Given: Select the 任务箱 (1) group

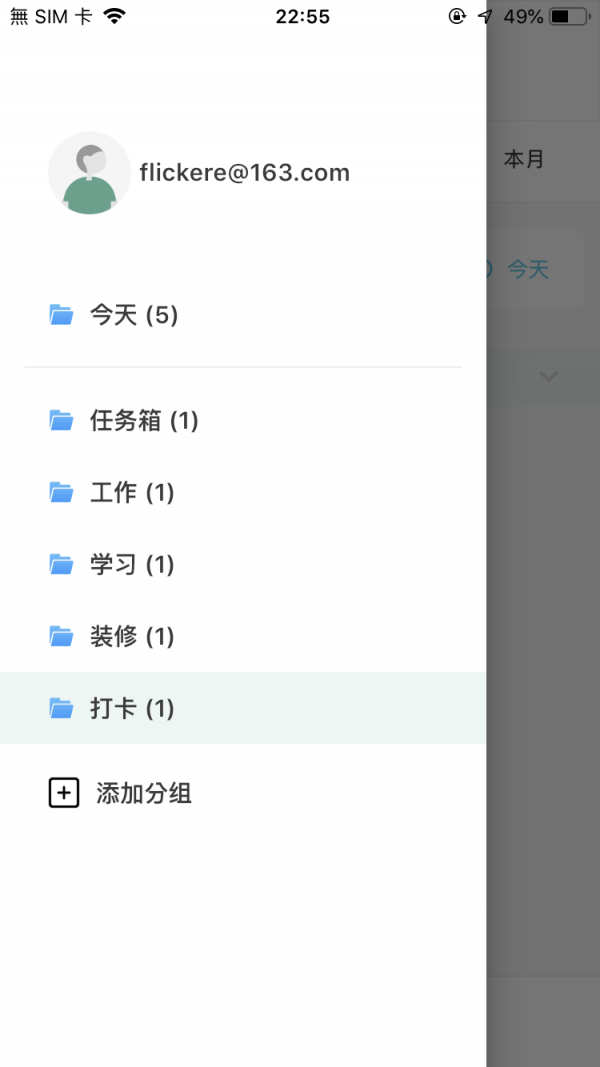Looking at the screenshot, I should pyautogui.click(x=243, y=421).
